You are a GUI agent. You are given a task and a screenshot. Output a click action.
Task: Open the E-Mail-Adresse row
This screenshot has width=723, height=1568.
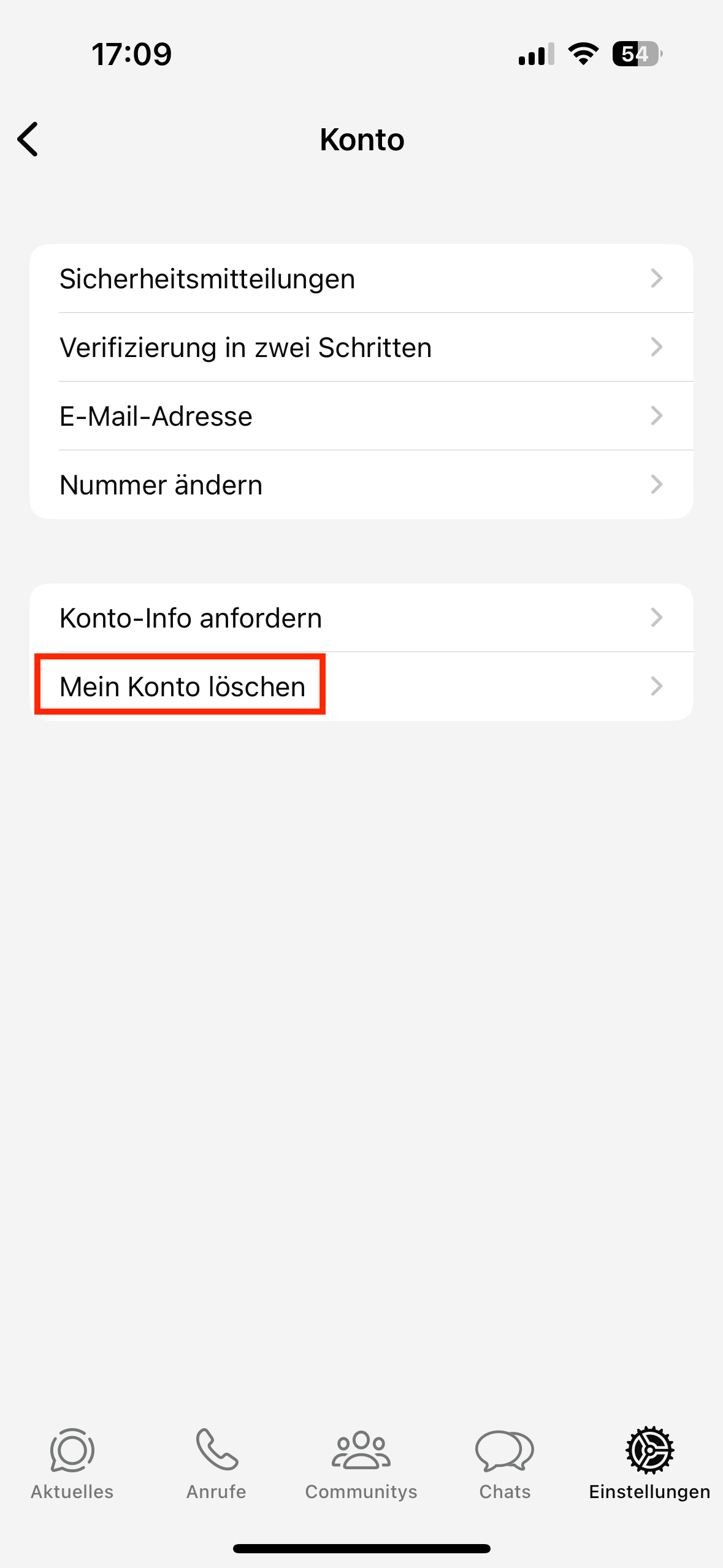[361, 416]
